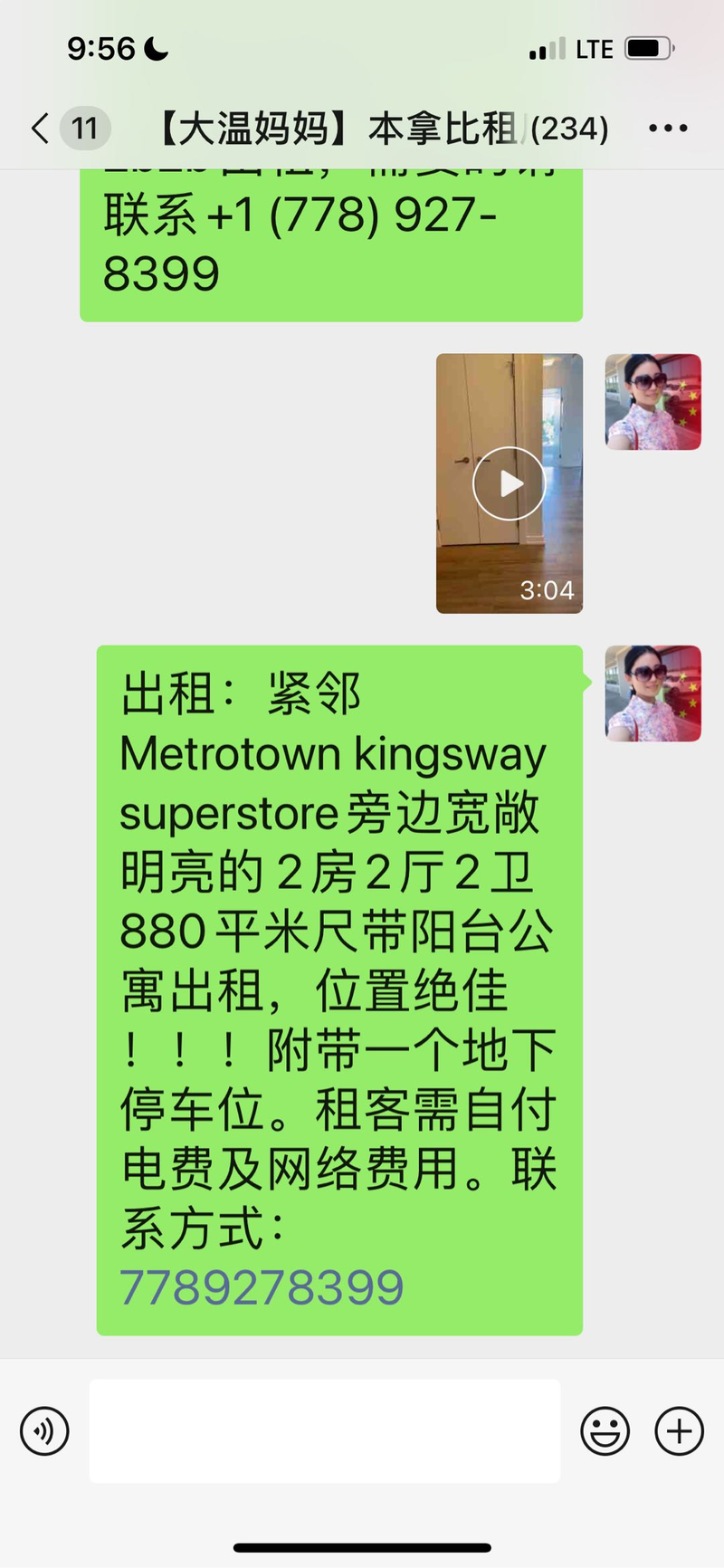Play the 3:04 video message

pos(509,483)
